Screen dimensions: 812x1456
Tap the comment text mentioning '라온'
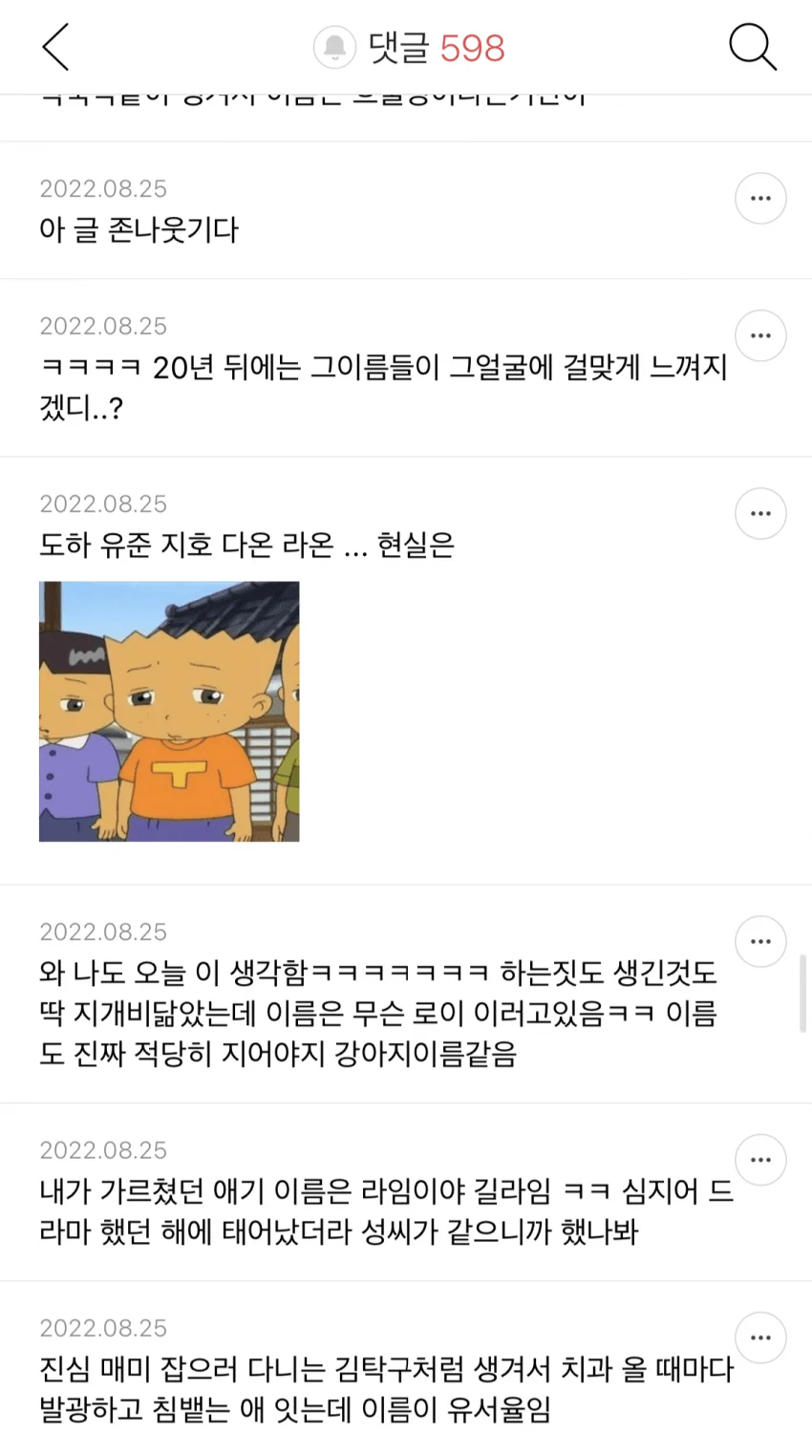pos(248,546)
